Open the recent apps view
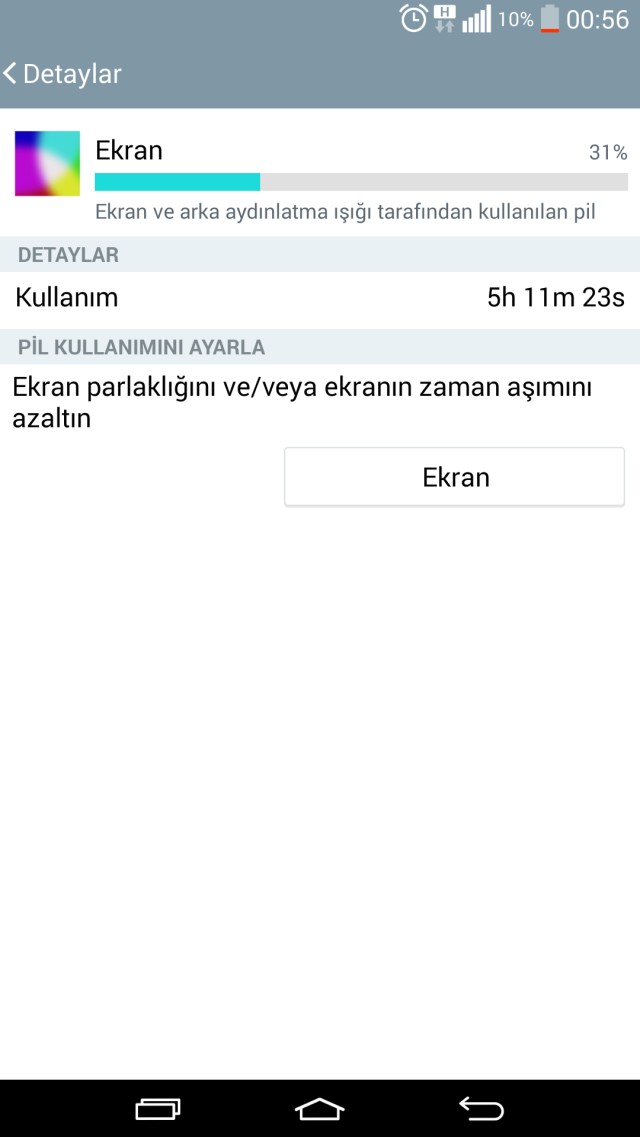This screenshot has height=1137, width=640. pos(158,1109)
